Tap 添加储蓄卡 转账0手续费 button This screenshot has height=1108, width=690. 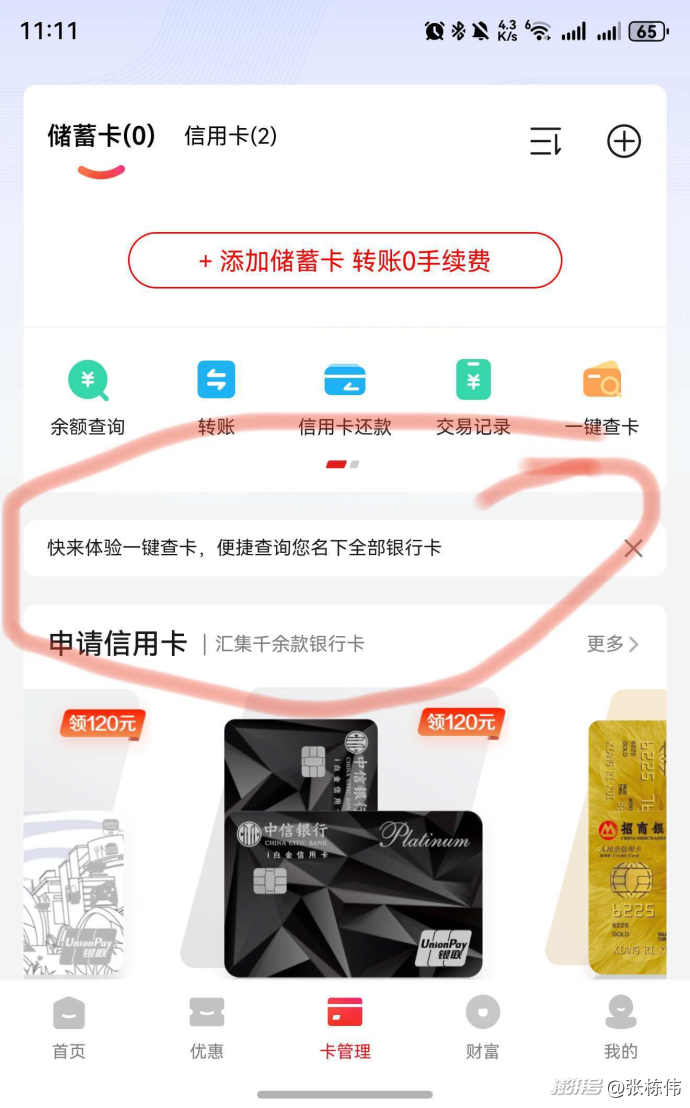pyautogui.click(x=345, y=261)
